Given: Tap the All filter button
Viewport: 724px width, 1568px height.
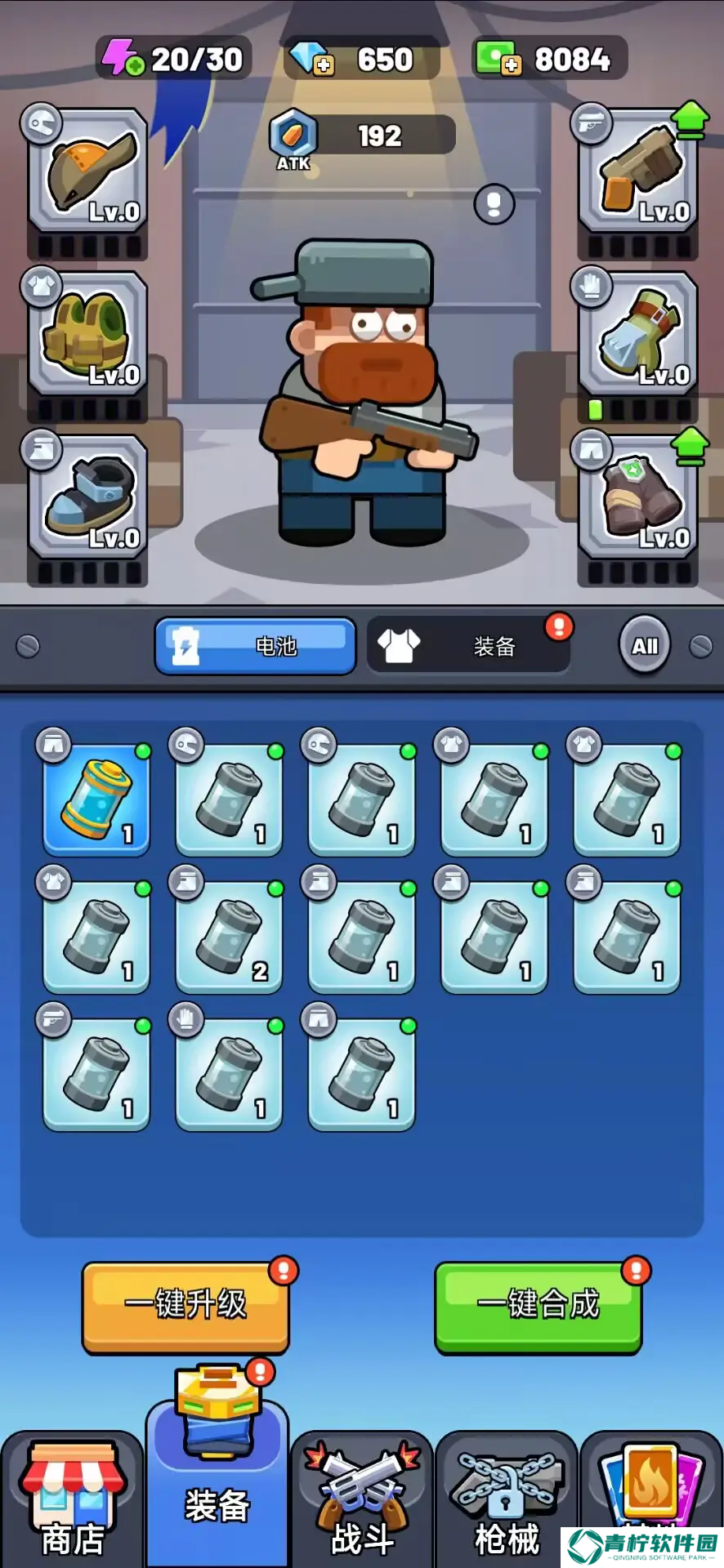Looking at the screenshot, I should tap(644, 646).
